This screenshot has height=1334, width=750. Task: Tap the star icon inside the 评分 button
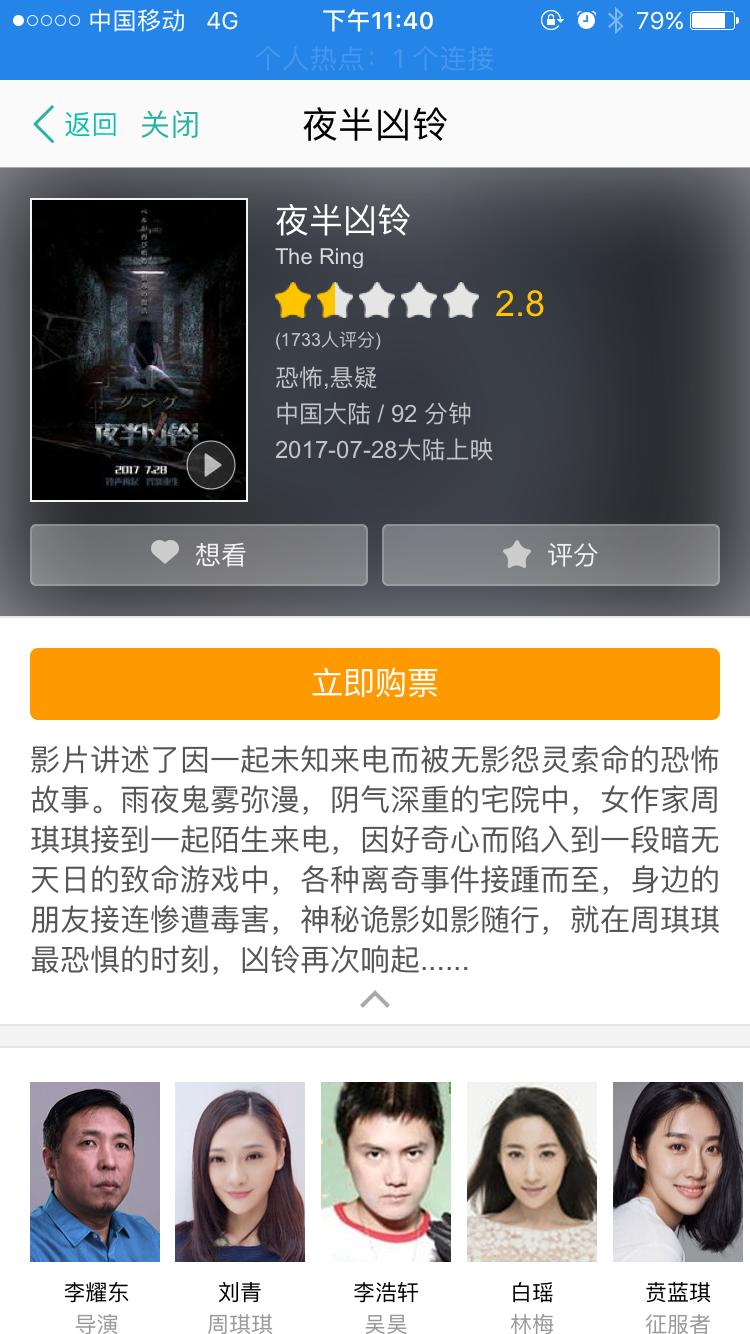[516, 554]
